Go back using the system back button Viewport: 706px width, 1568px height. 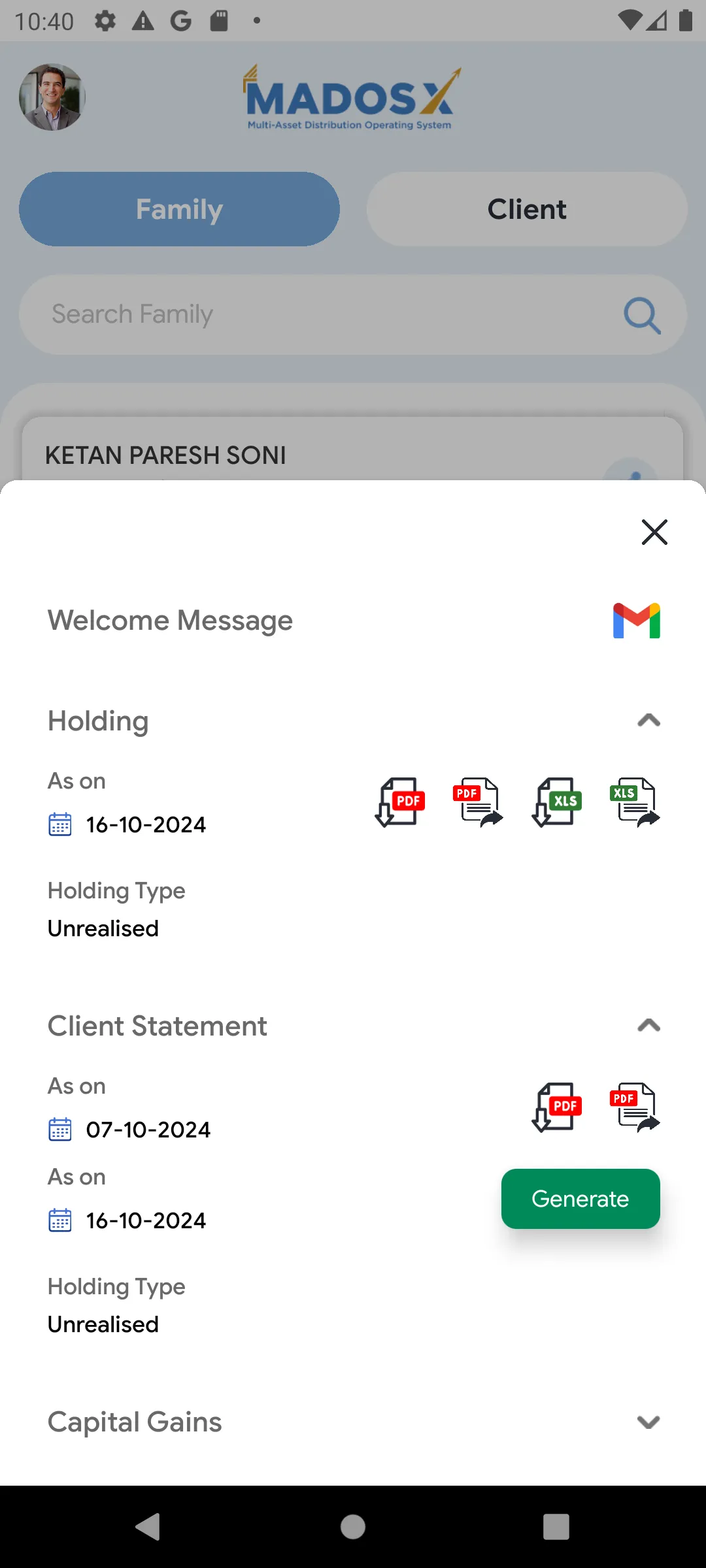(148, 1527)
